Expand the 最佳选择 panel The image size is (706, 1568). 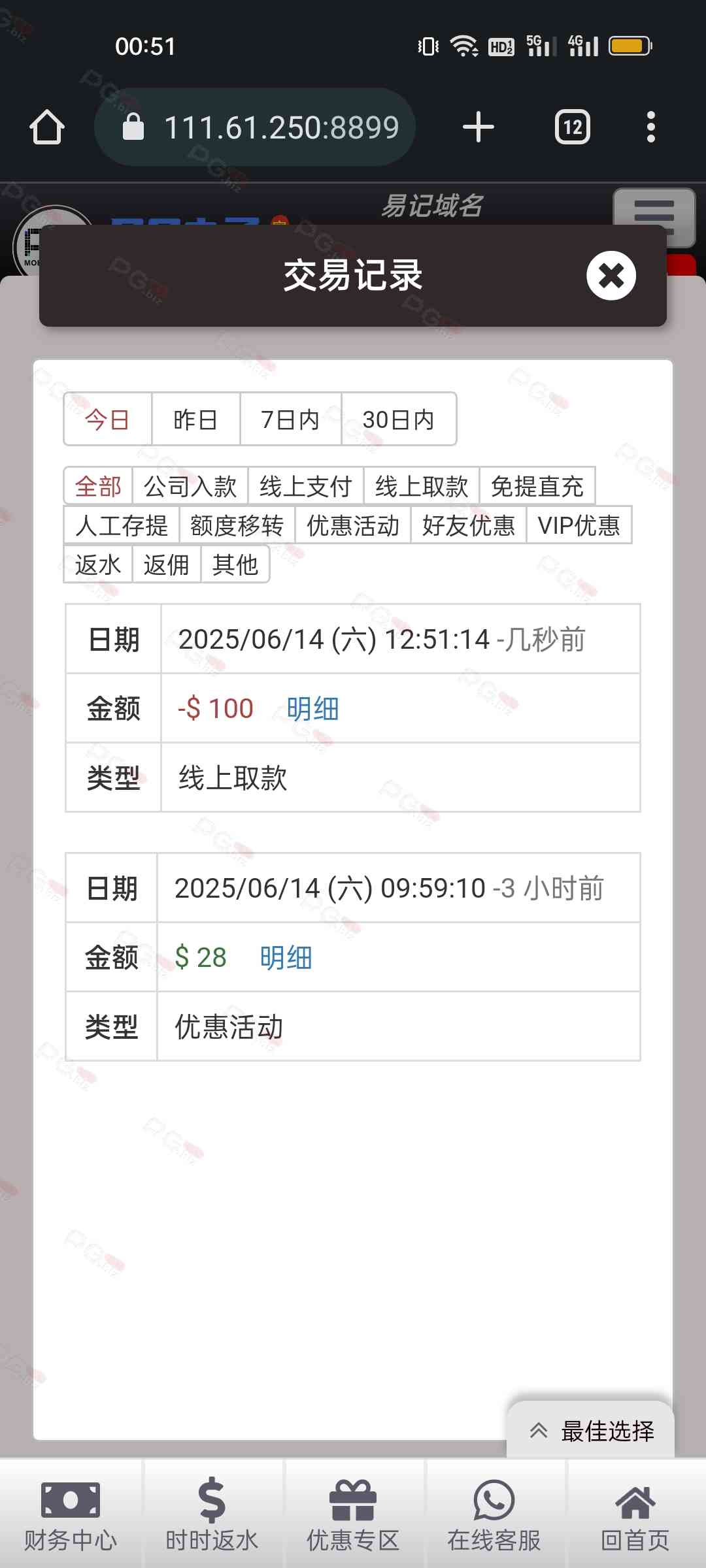(x=590, y=1431)
